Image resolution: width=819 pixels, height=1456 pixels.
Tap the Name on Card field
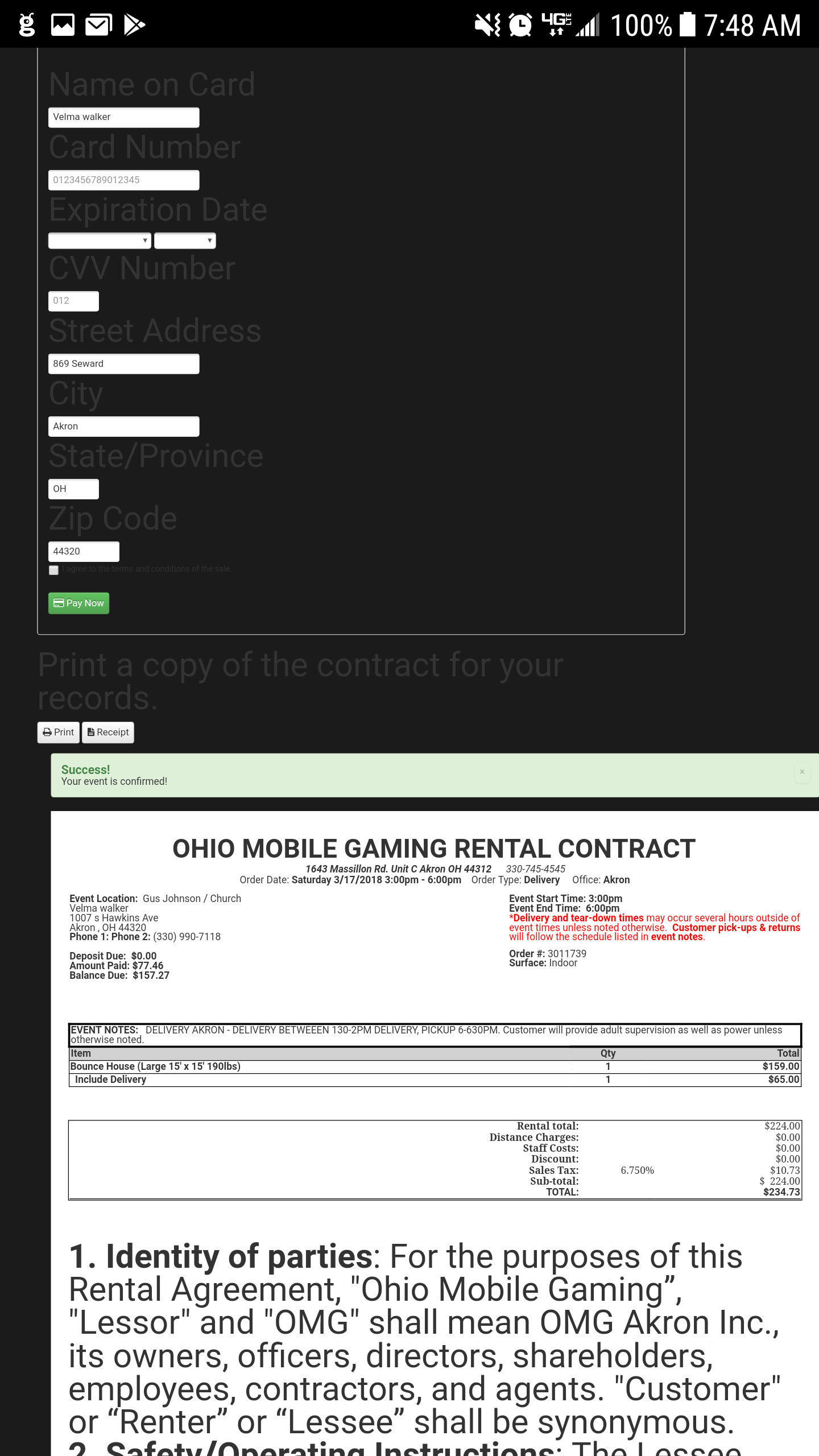click(x=123, y=117)
